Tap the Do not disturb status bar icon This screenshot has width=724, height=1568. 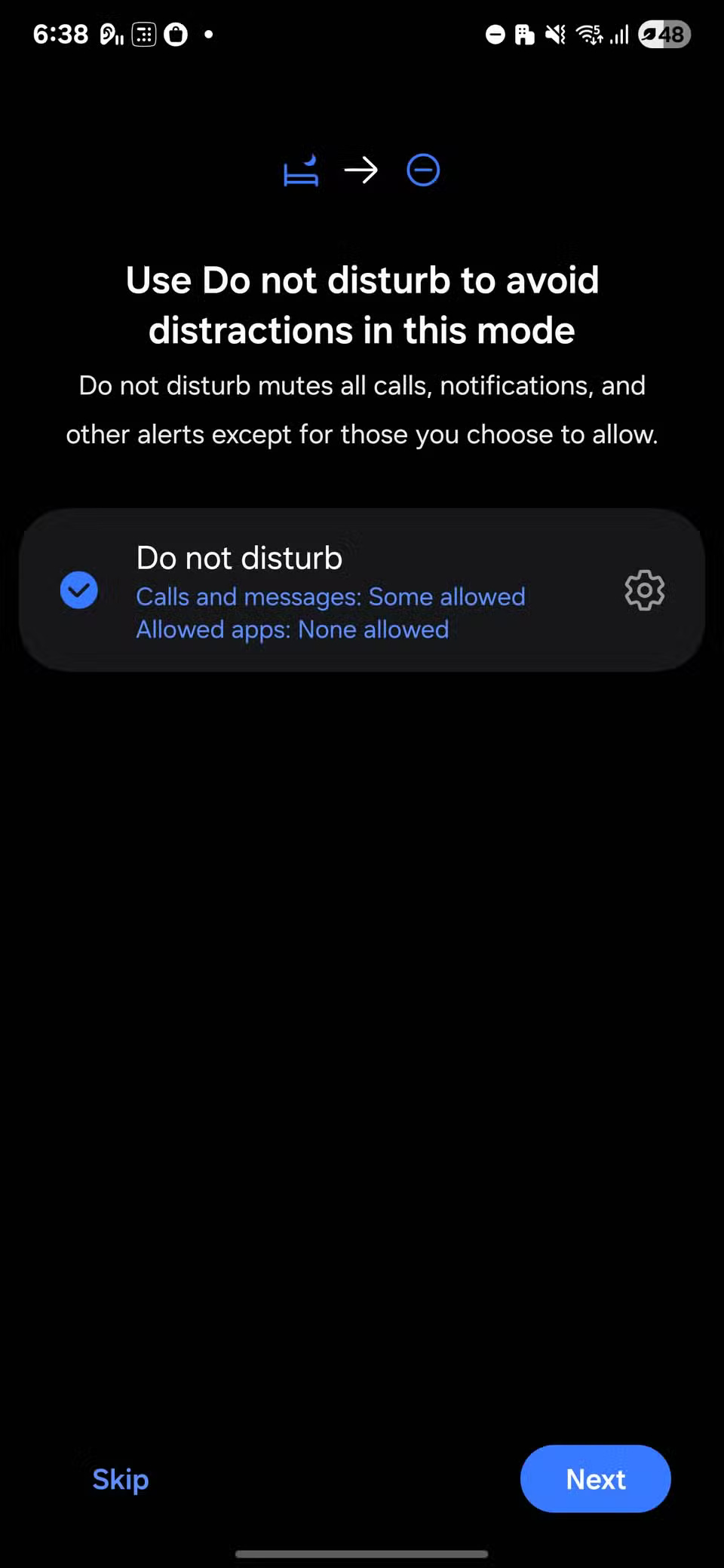coord(495,34)
